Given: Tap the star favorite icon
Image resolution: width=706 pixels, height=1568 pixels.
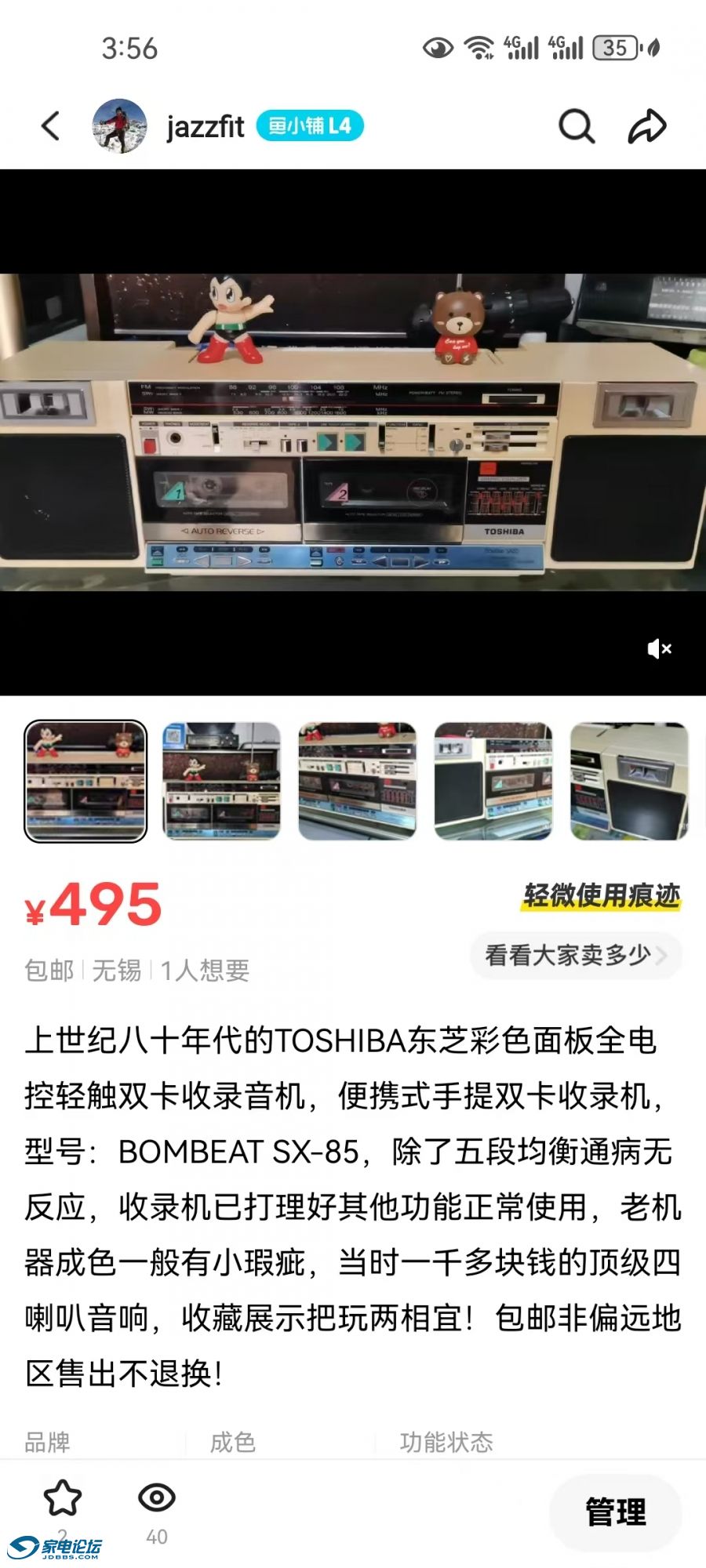Looking at the screenshot, I should point(63,1498).
